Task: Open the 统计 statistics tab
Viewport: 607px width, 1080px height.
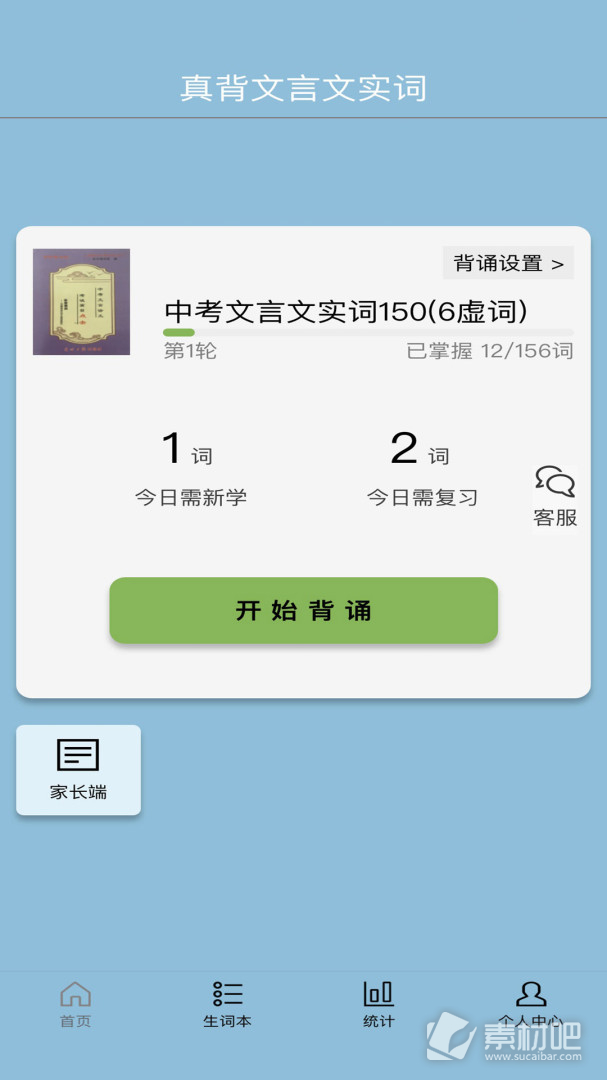Action: [x=379, y=1005]
